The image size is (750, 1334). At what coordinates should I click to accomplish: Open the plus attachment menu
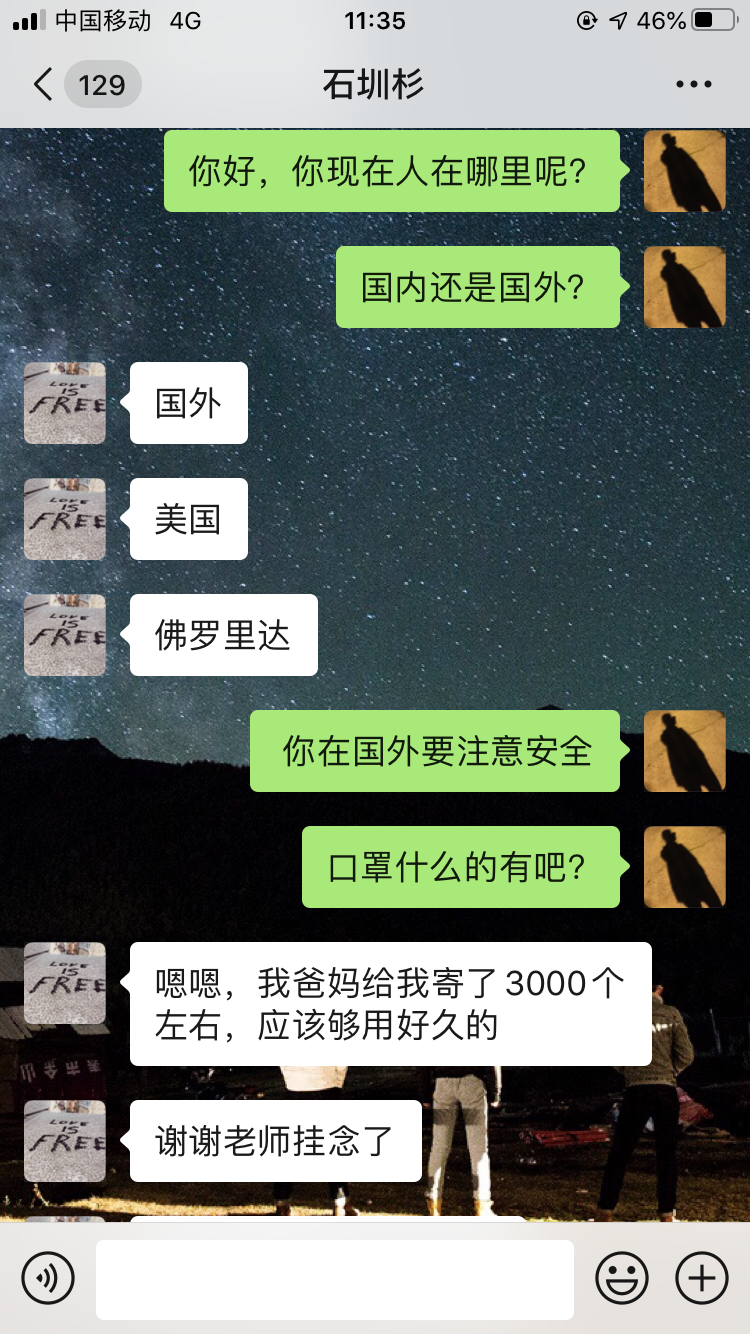click(x=702, y=1278)
